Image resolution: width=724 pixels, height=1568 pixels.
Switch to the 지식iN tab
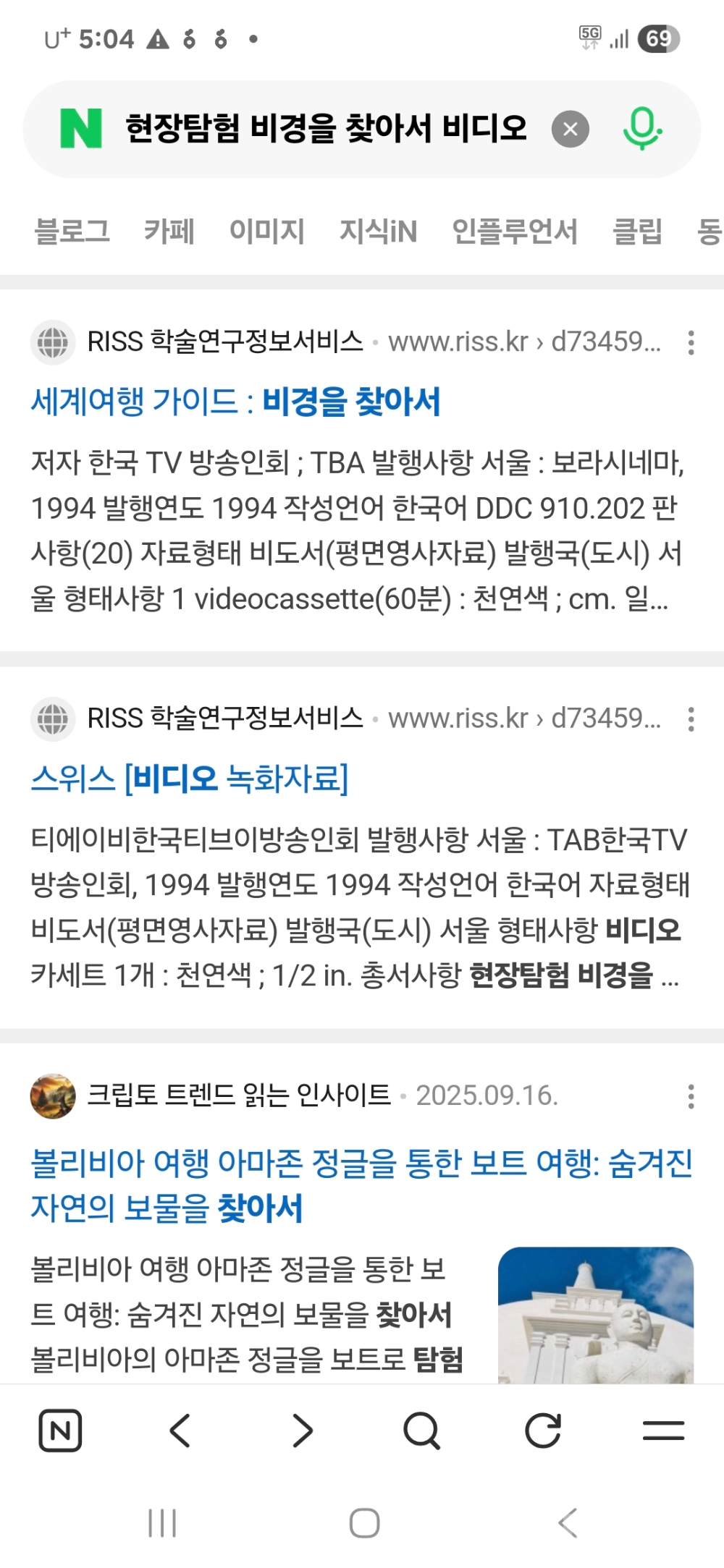tap(378, 232)
